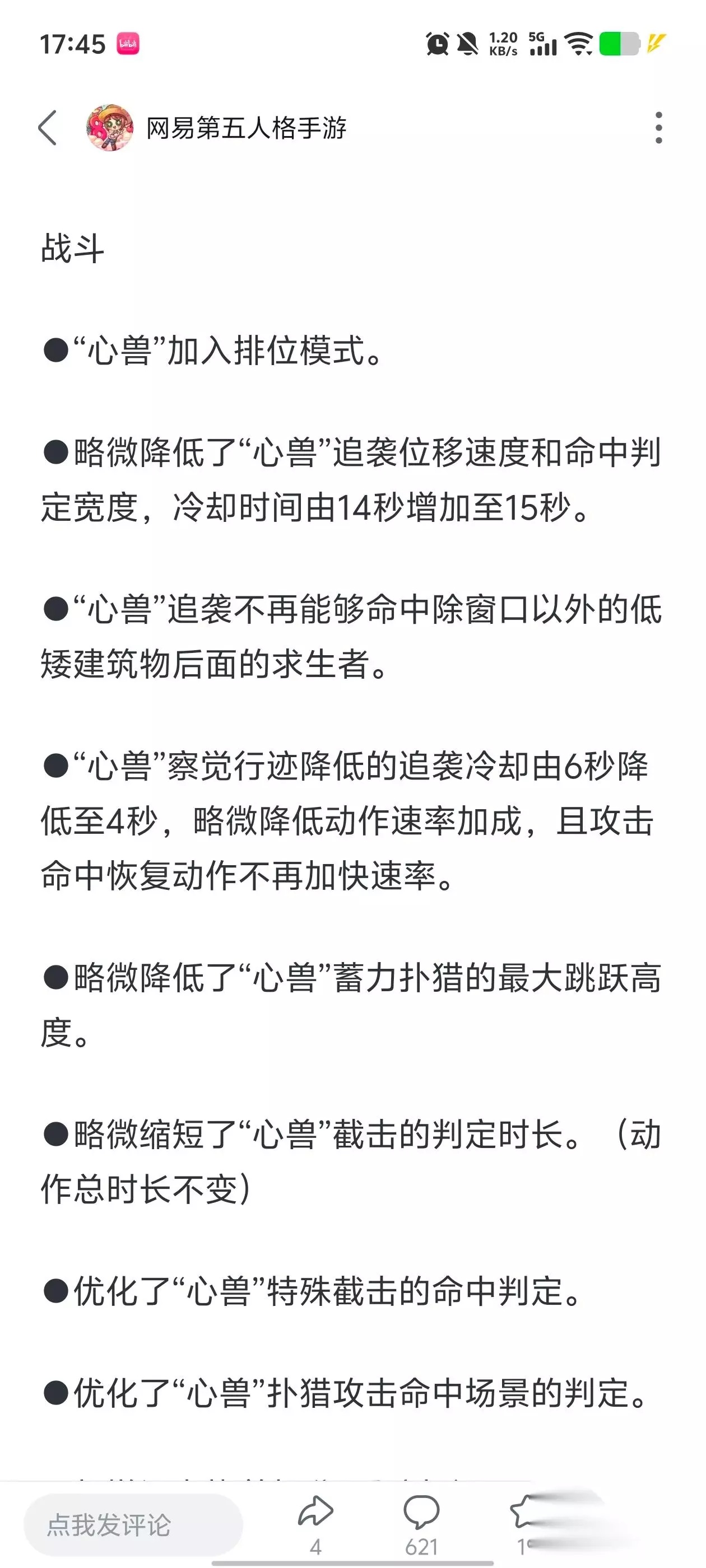Image resolution: width=706 pixels, height=1568 pixels.
Task: Open 网易第五人格手游 profile avatar
Action: pyautogui.click(x=110, y=128)
